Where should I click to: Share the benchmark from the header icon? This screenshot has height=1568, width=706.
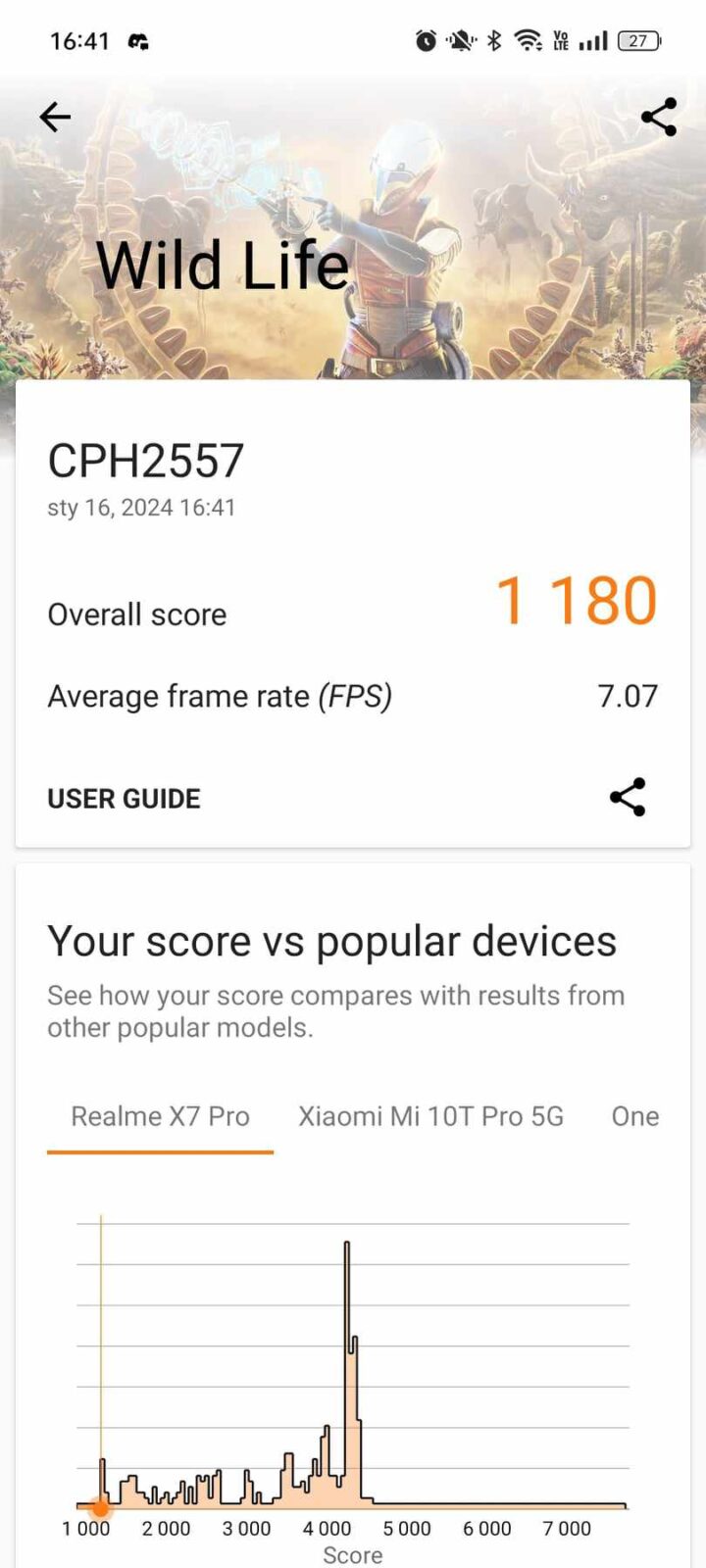tap(659, 118)
